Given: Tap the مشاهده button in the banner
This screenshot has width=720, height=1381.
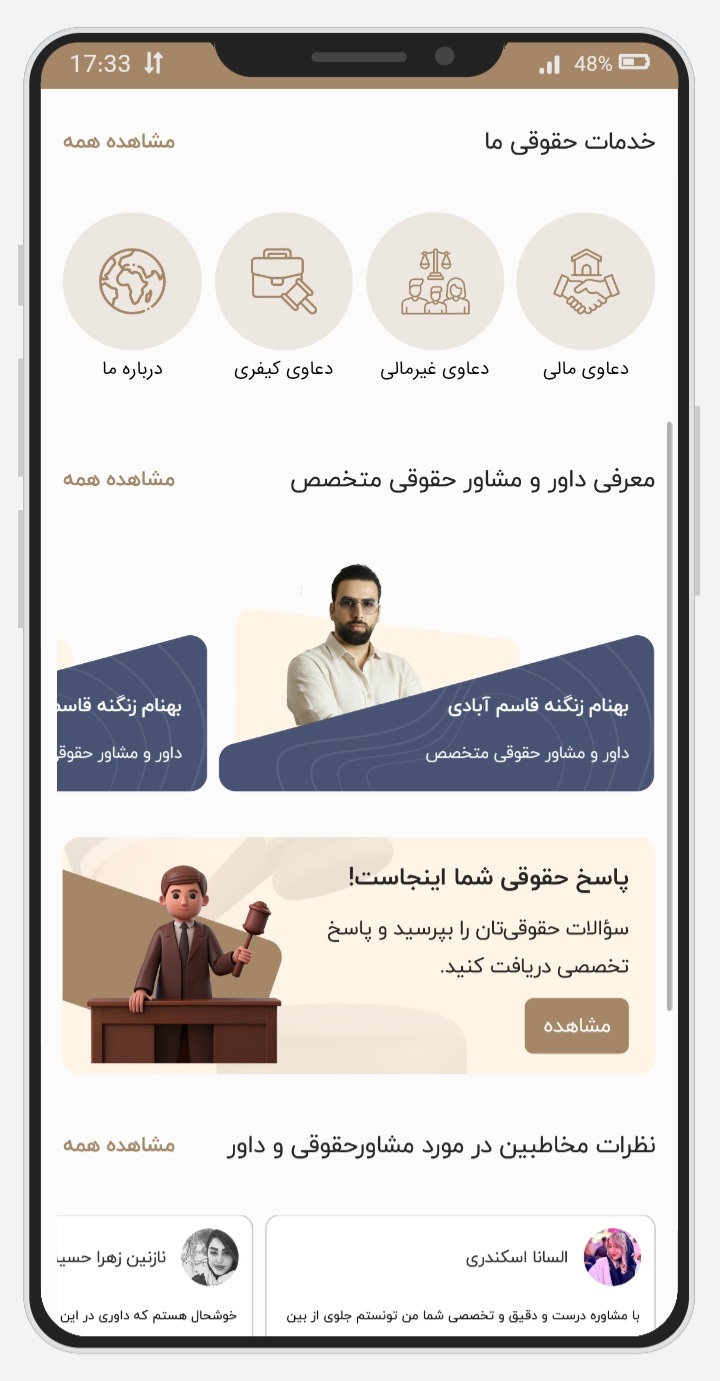Looking at the screenshot, I should point(577,1026).
